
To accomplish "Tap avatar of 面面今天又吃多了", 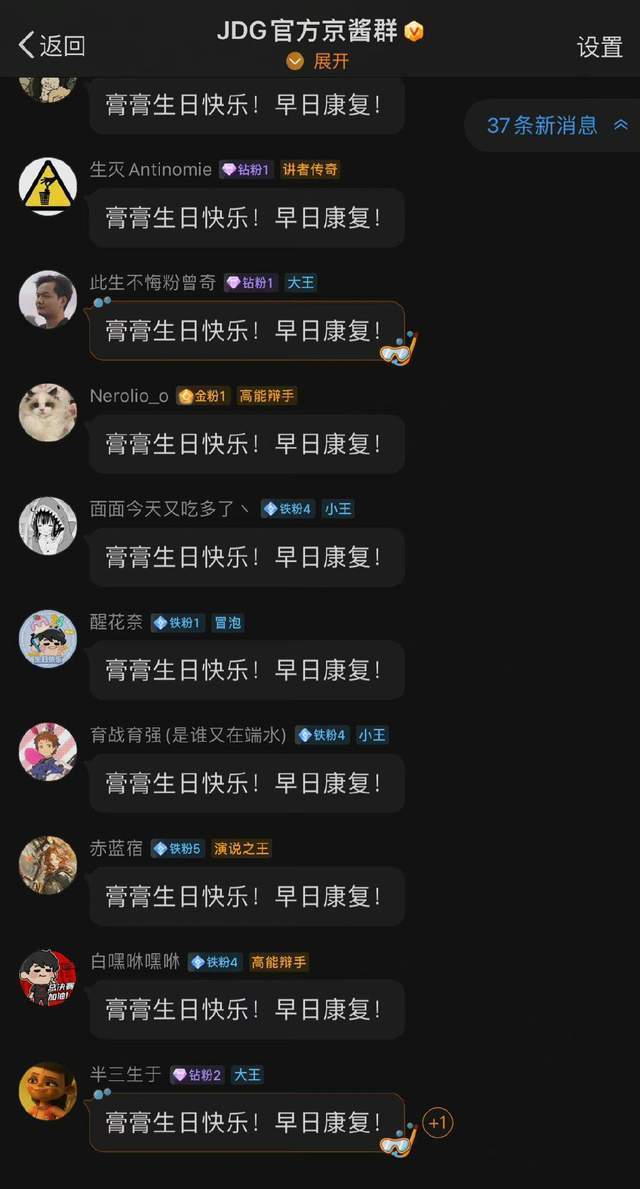I will point(48,525).
